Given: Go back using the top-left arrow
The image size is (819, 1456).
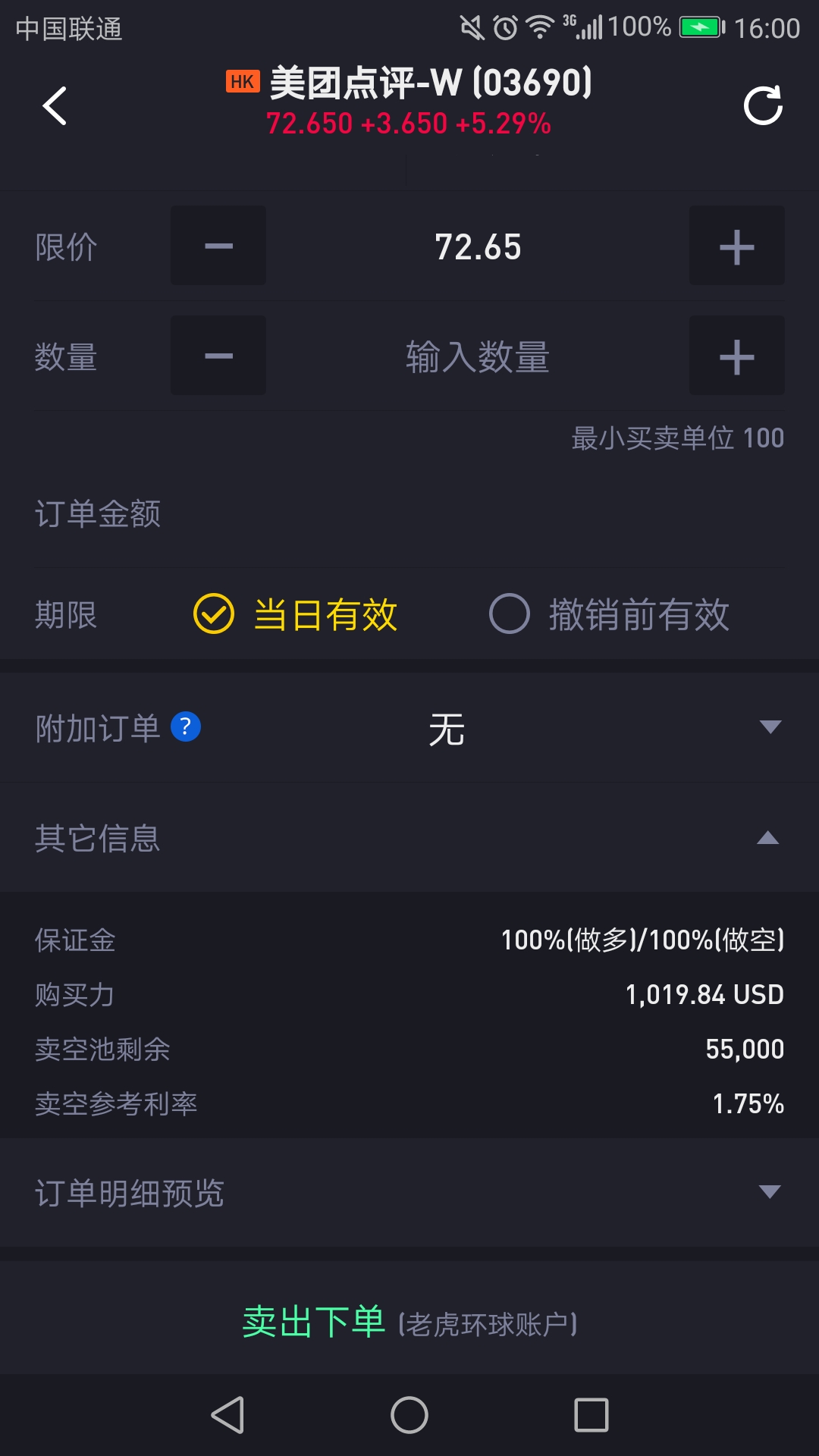Looking at the screenshot, I should 55,105.
